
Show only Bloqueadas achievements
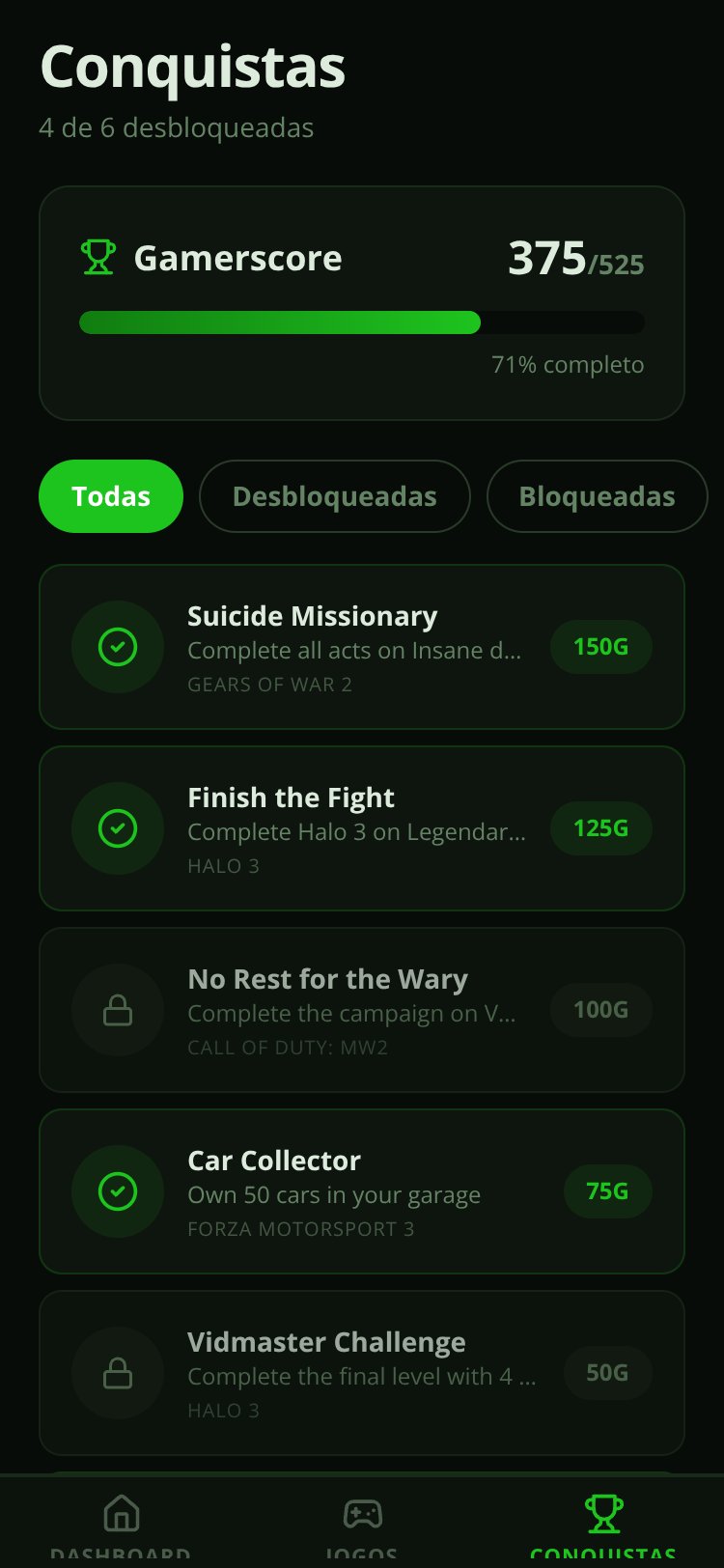598,496
